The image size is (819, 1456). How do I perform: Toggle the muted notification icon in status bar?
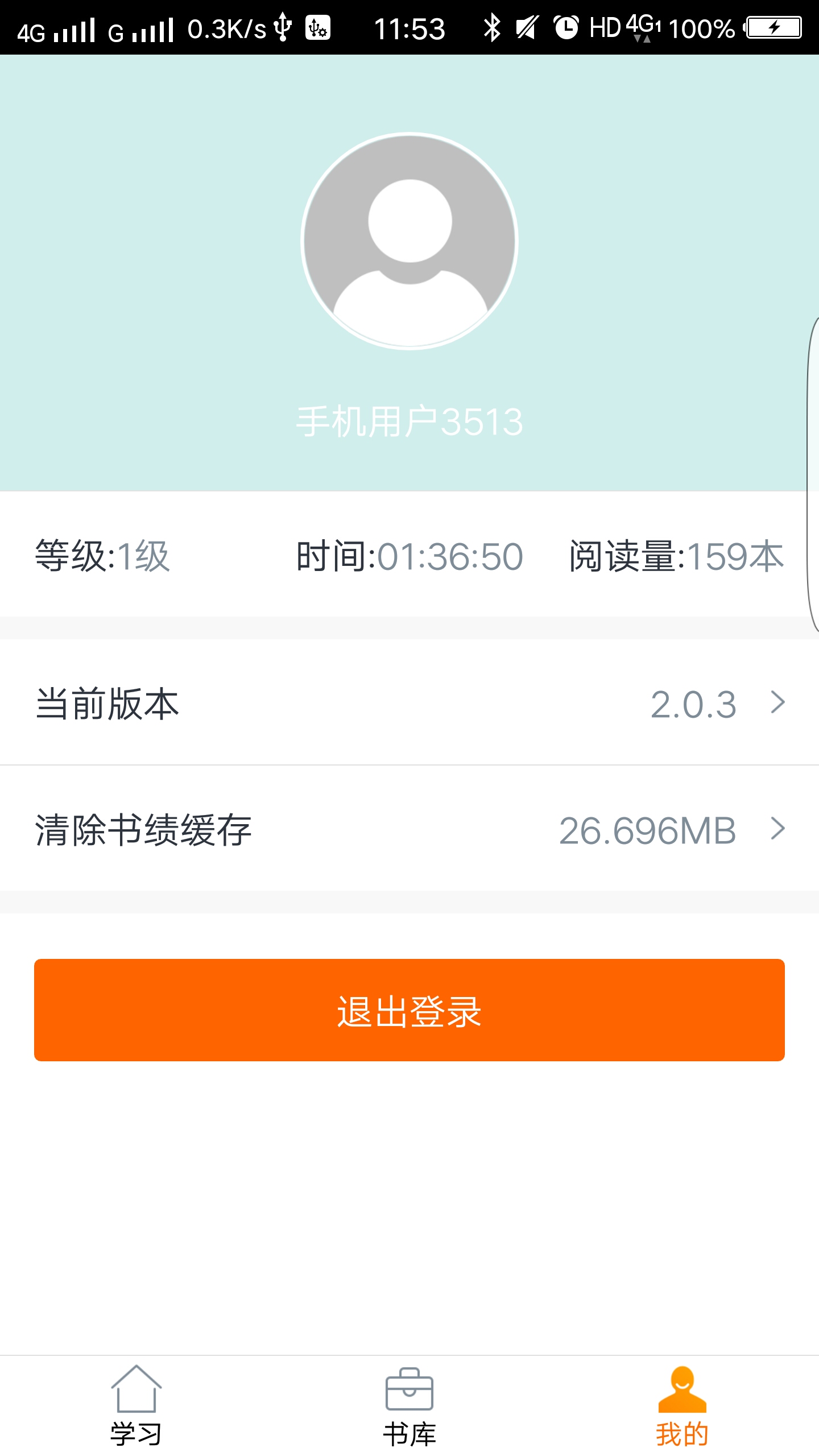coord(526,27)
